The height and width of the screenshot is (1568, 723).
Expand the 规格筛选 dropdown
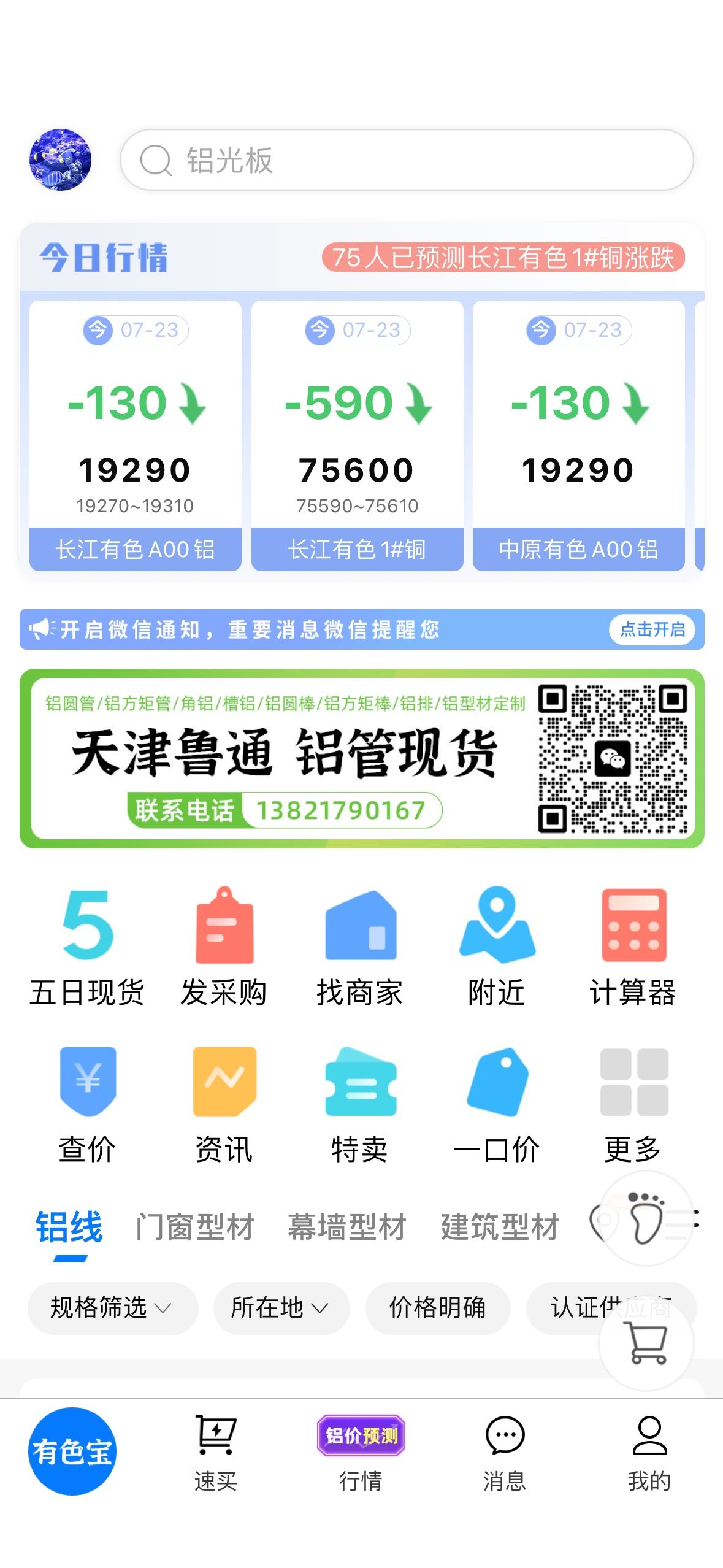click(x=113, y=1308)
